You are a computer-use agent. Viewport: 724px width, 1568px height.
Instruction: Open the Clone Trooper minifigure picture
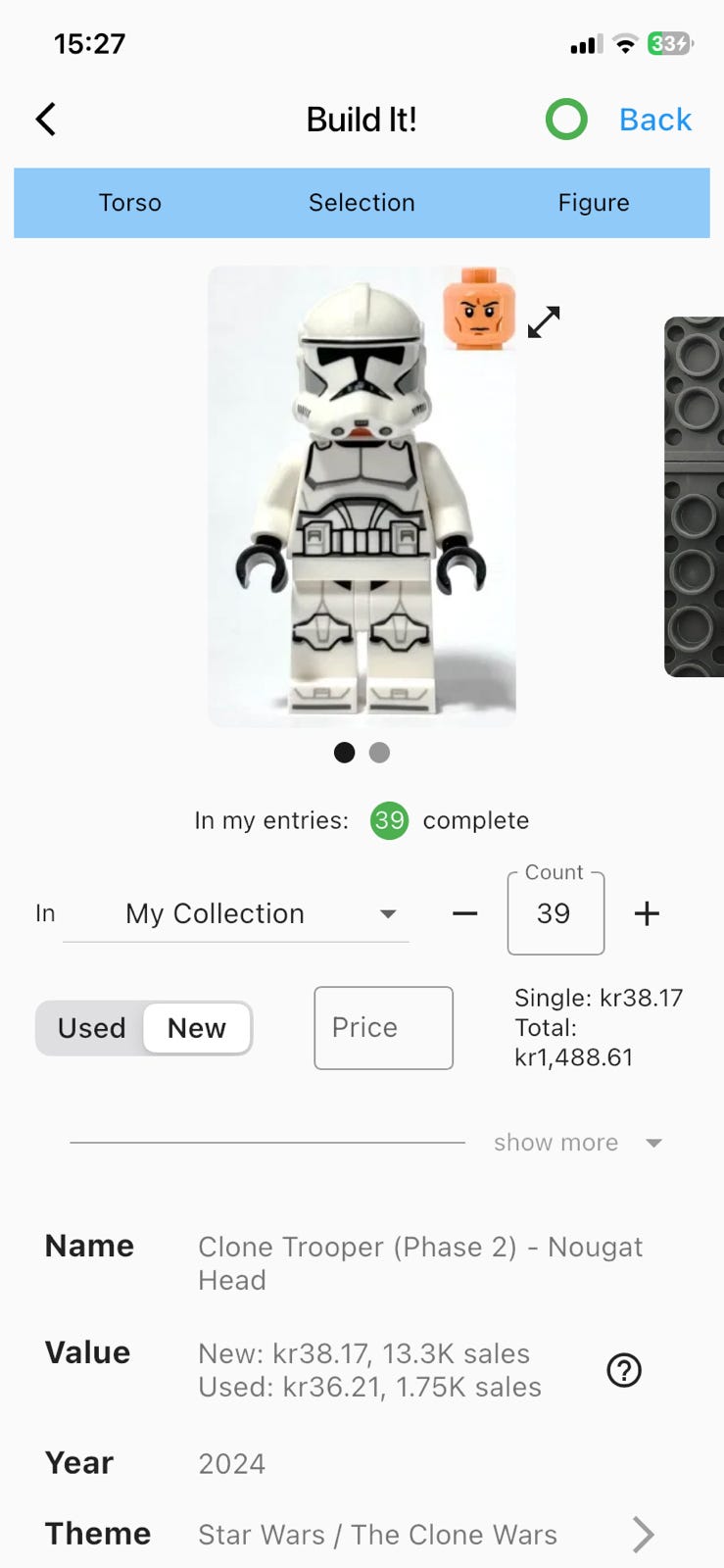[362, 497]
